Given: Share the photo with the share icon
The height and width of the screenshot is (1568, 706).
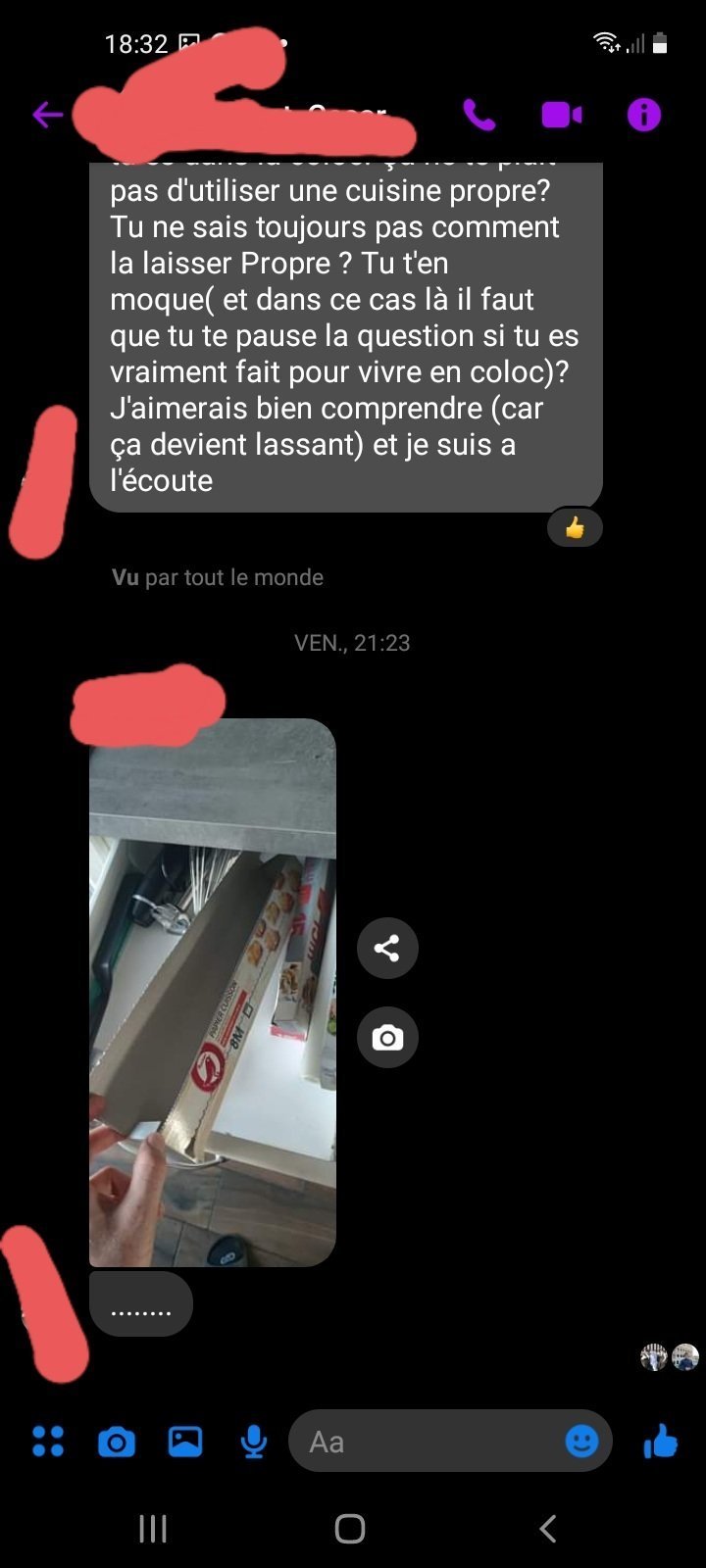Looking at the screenshot, I should (387, 948).
